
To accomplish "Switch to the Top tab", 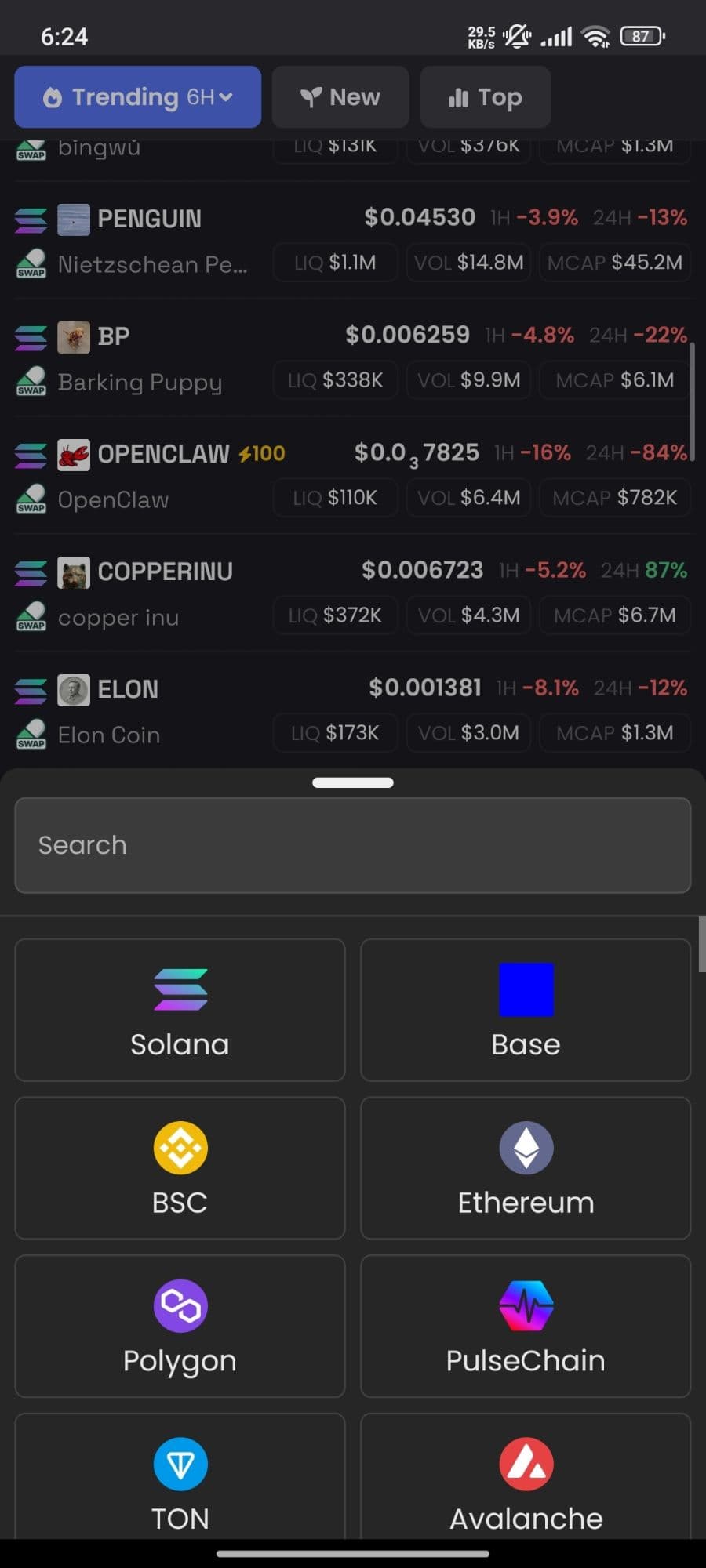I will coord(485,97).
